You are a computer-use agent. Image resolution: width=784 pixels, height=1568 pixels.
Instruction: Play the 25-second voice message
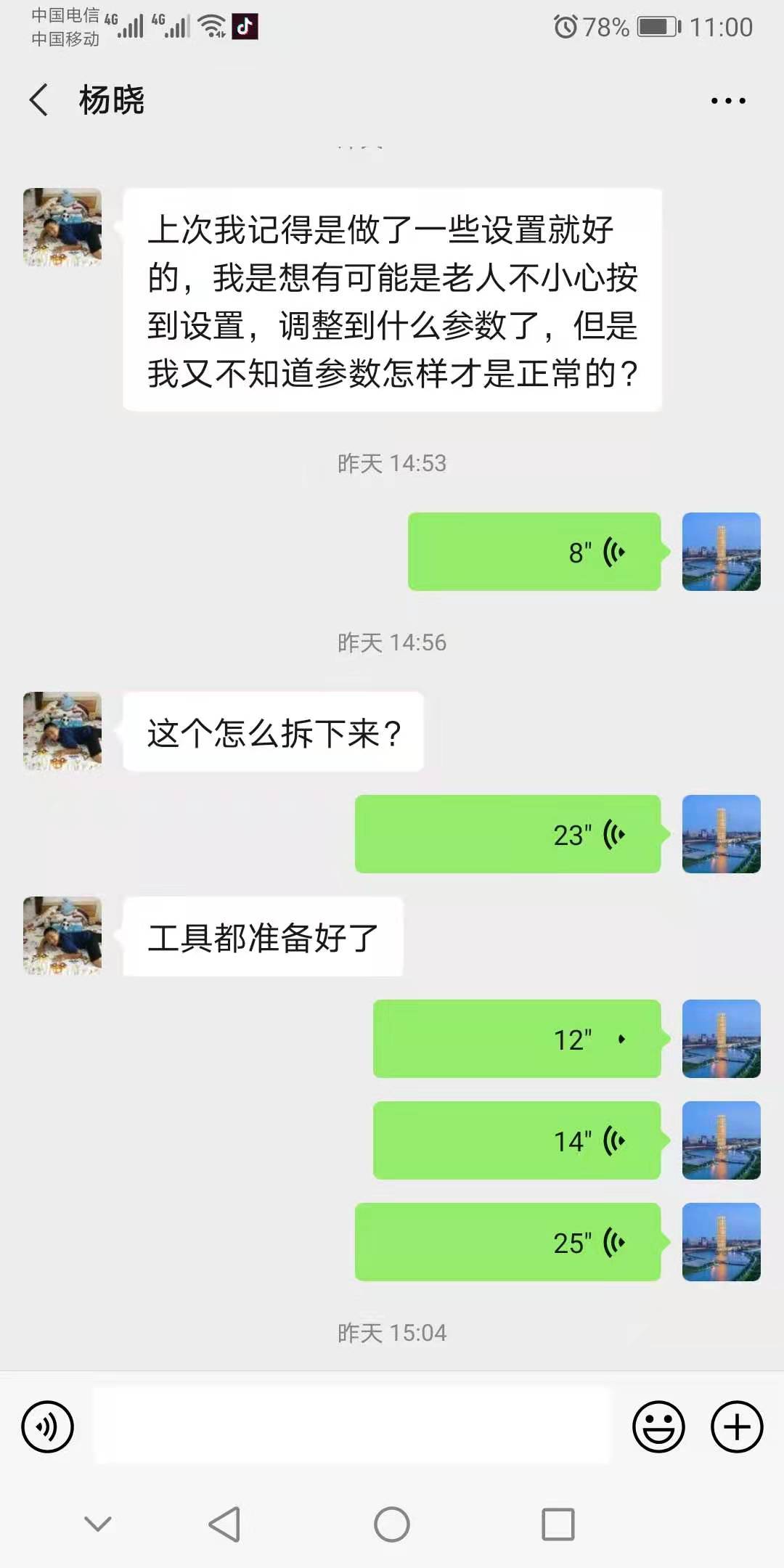pos(507,1242)
